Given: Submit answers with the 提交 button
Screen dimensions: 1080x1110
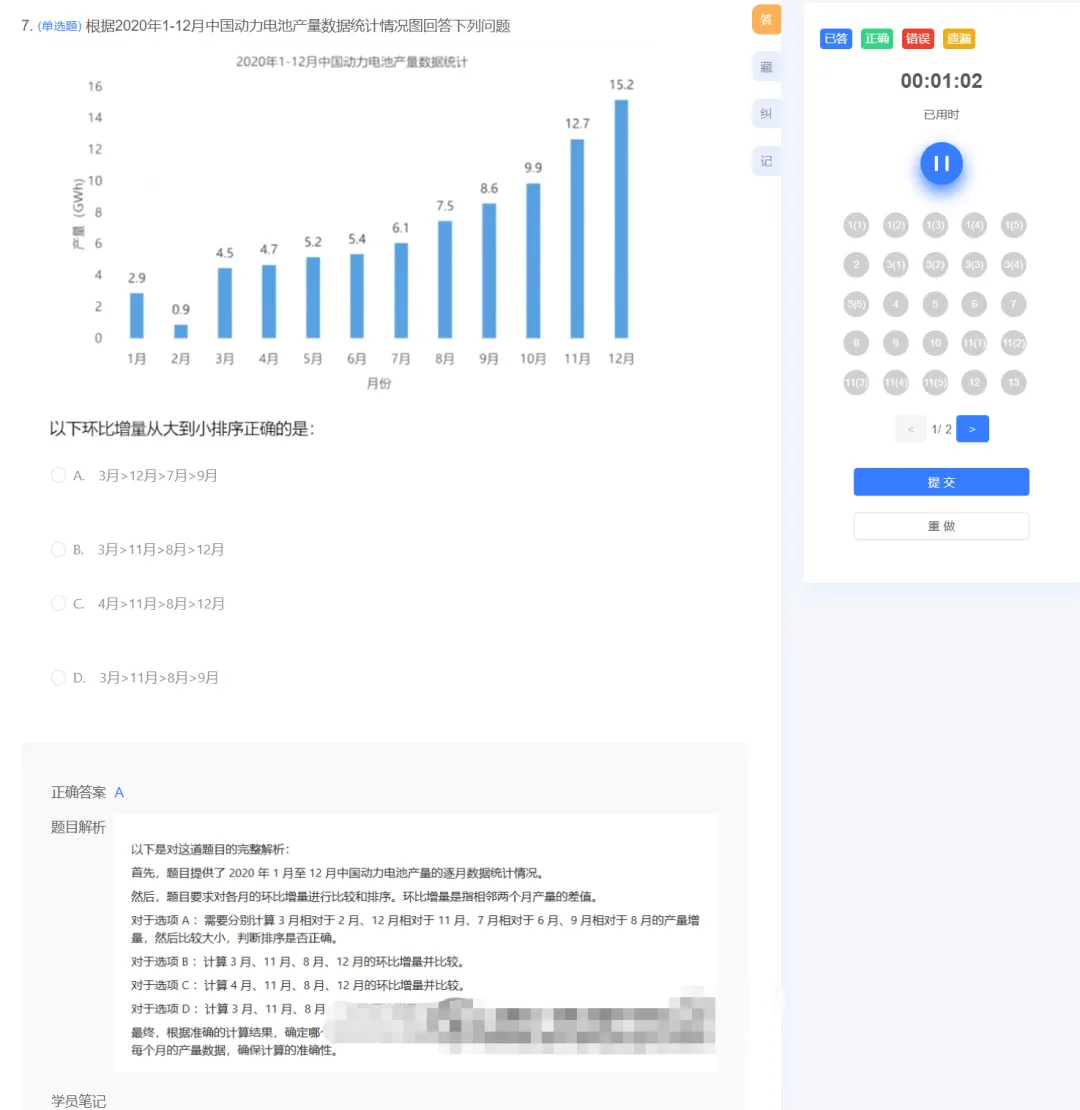Looking at the screenshot, I should 941,482.
